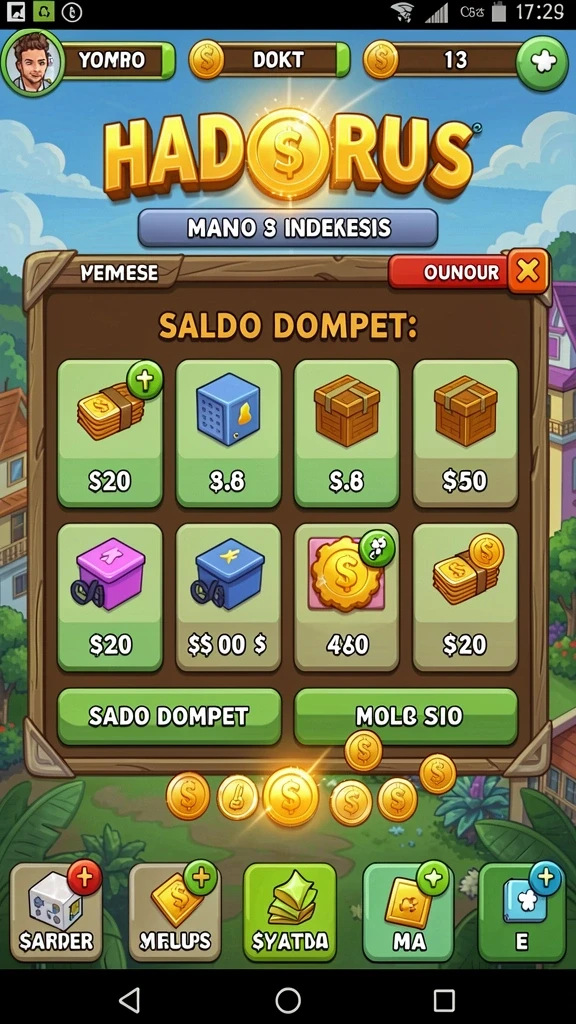Select the blue gift box item
The image size is (576, 1024).
pyautogui.click(x=228, y=598)
